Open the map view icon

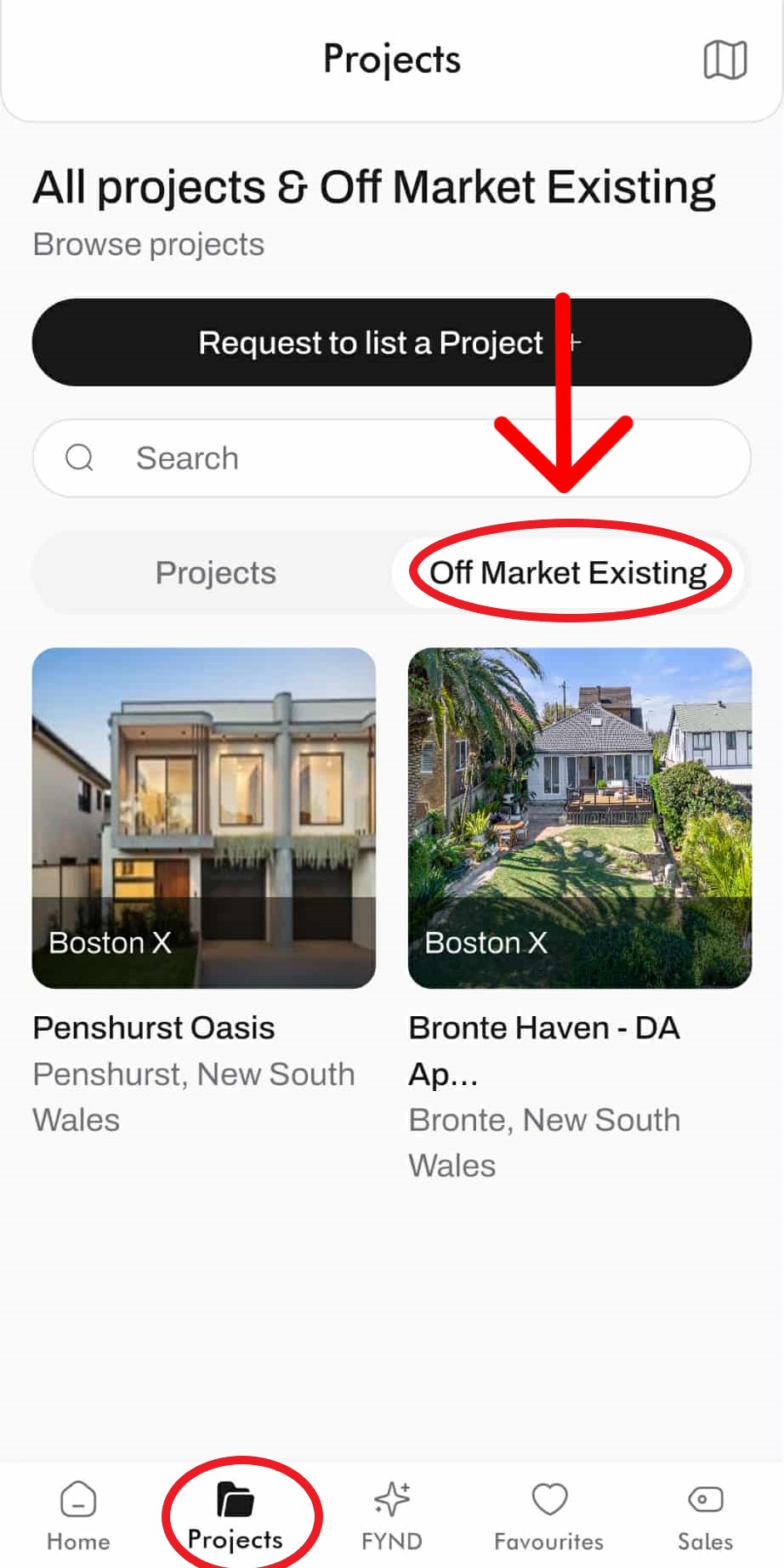[724, 60]
